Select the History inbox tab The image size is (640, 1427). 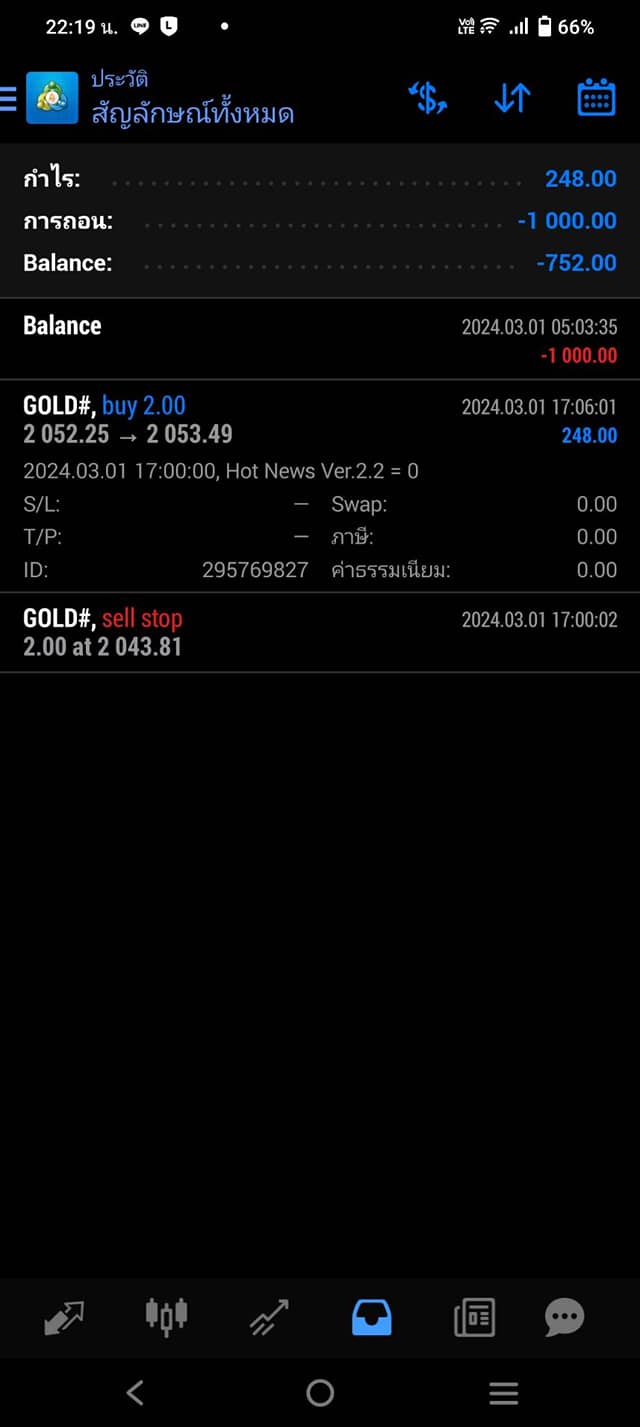coord(372,1318)
